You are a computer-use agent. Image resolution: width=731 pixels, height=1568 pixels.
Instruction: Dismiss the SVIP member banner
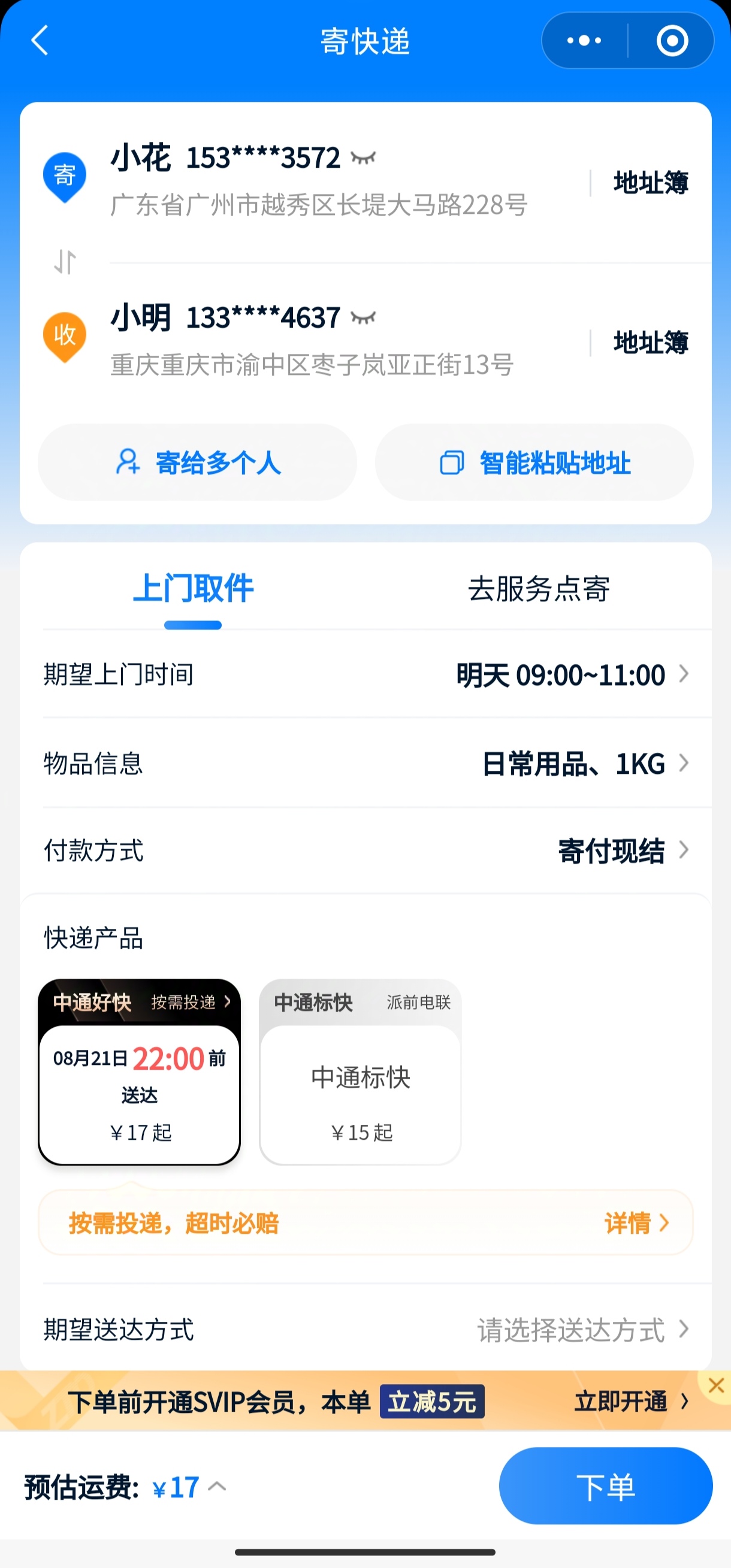click(x=716, y=1386)
